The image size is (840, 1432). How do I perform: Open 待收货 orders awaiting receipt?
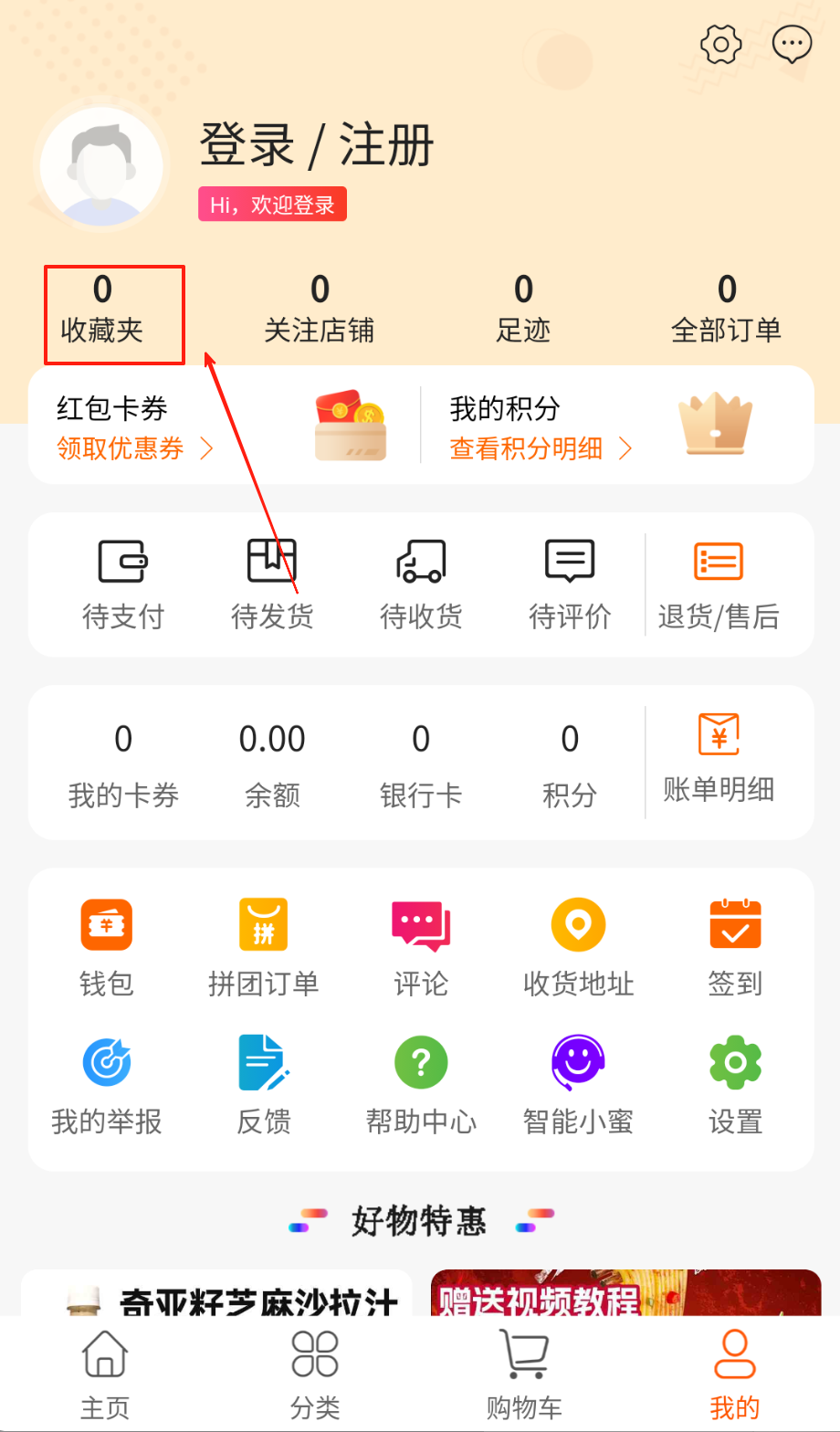coord(421,584)
